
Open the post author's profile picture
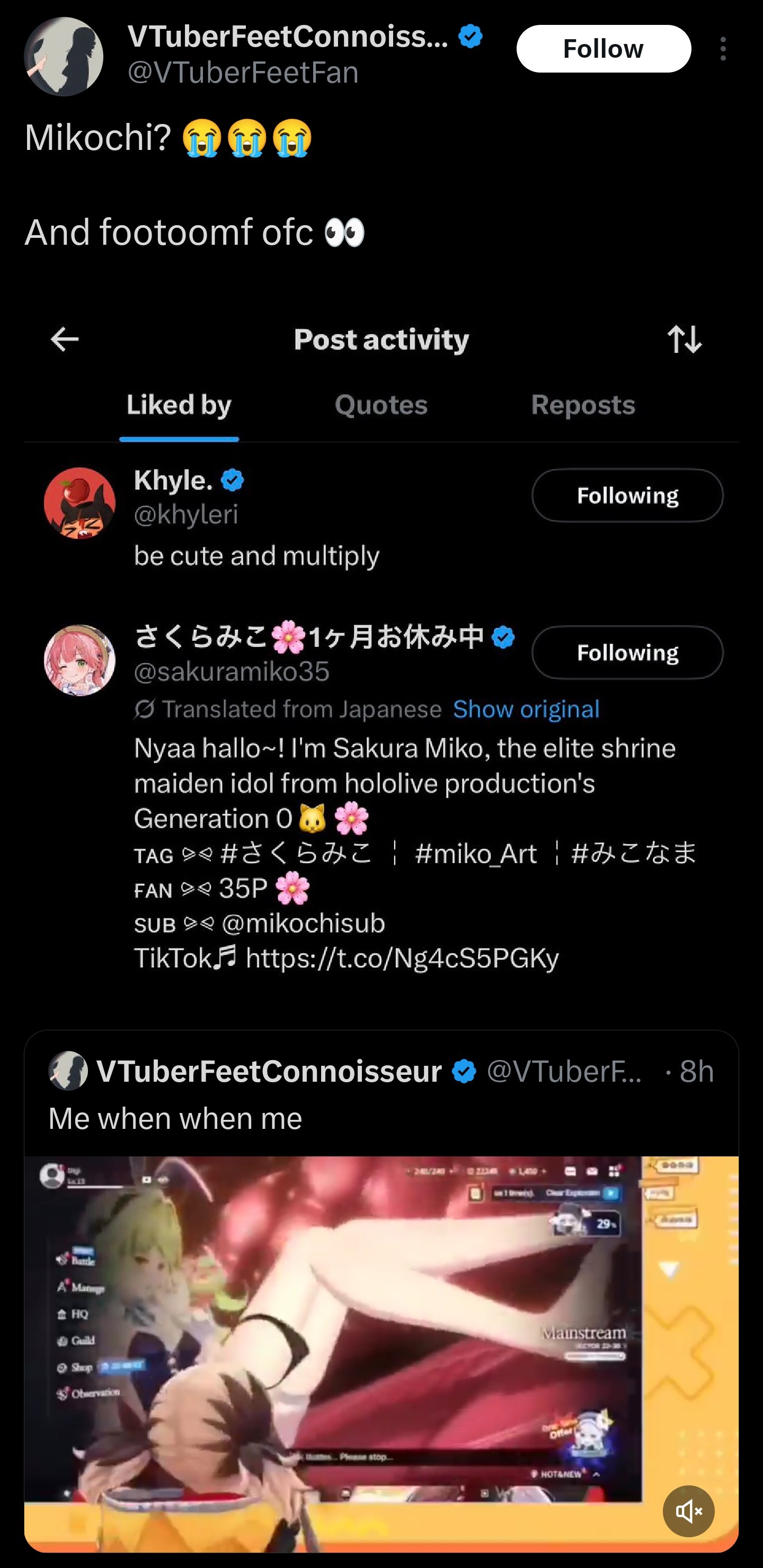point(64,57)
